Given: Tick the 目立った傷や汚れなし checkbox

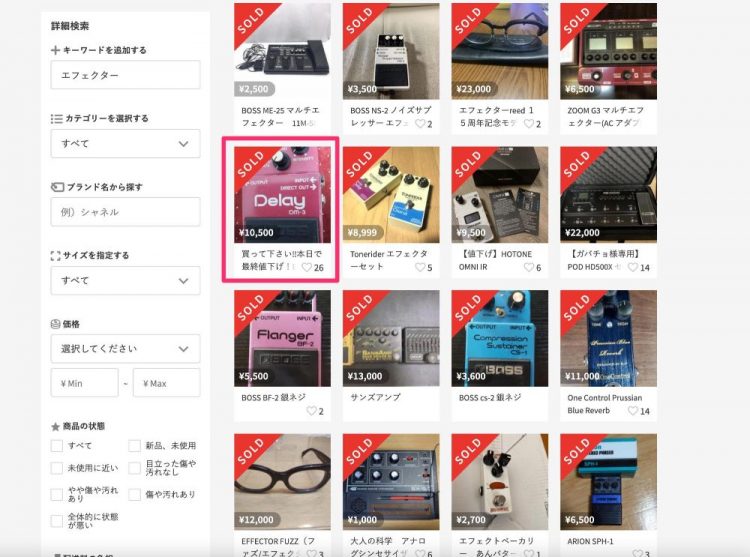Looking at the screenshot, I should pos(134,469).
